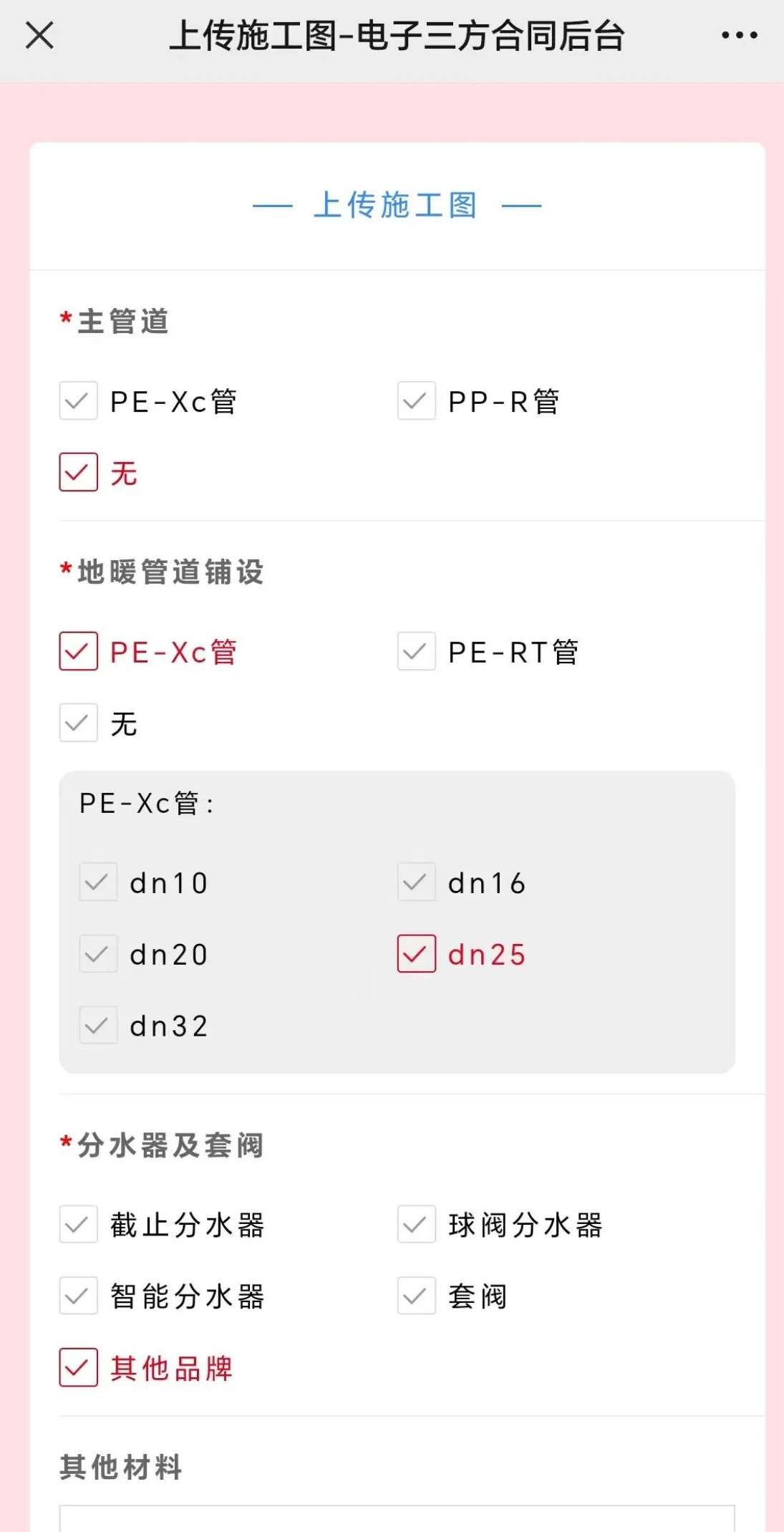Select 截止分水器
The height and width of the screenshot is (1532, 784).
point(79,1225)
